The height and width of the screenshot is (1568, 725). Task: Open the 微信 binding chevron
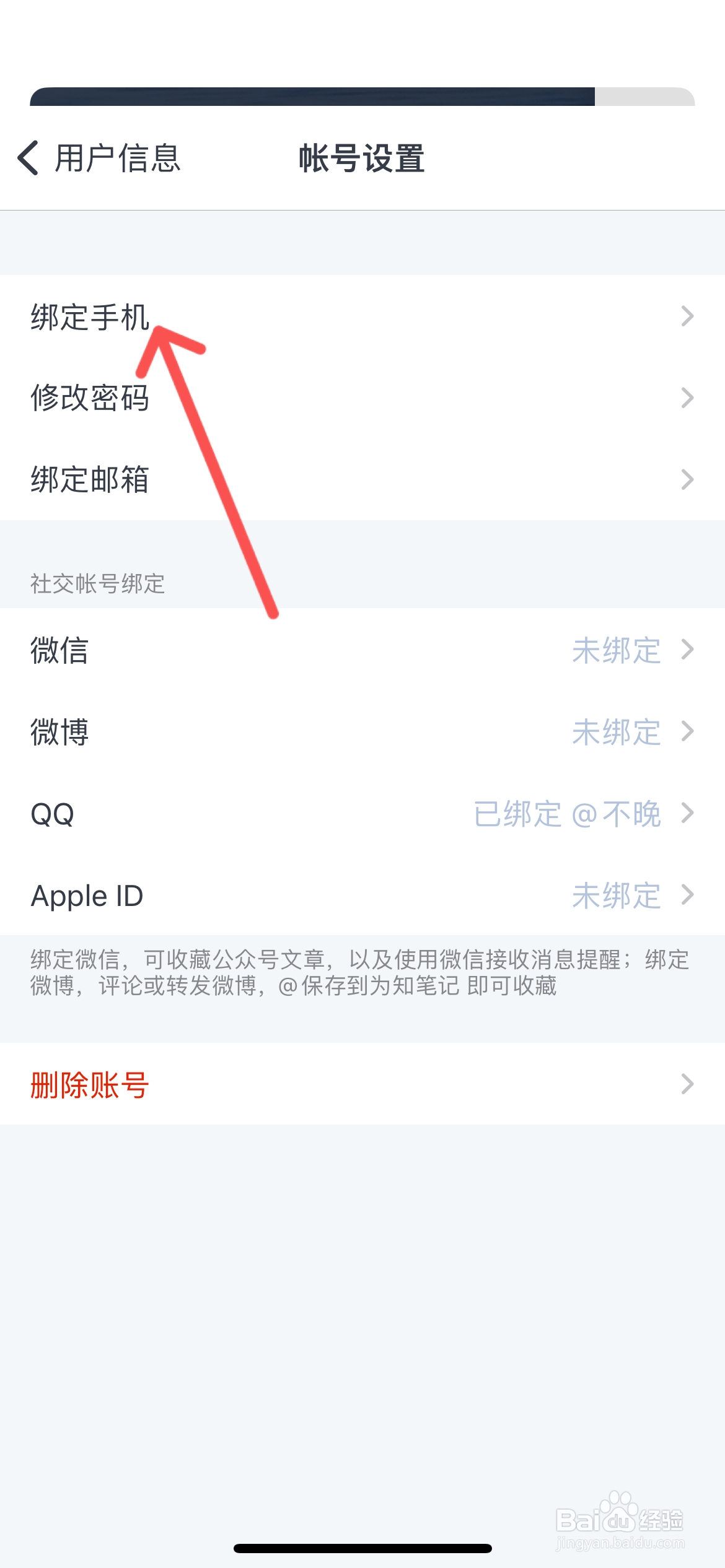(688, 650)
